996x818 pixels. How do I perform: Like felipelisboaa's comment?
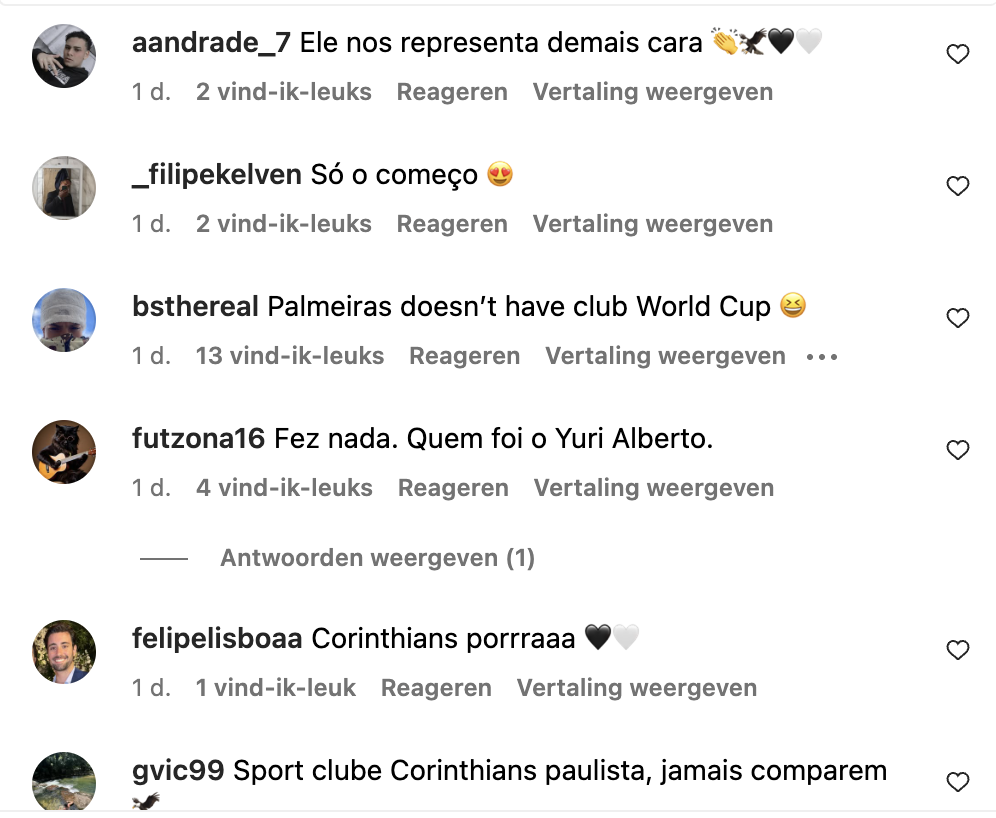click(958, 650)
